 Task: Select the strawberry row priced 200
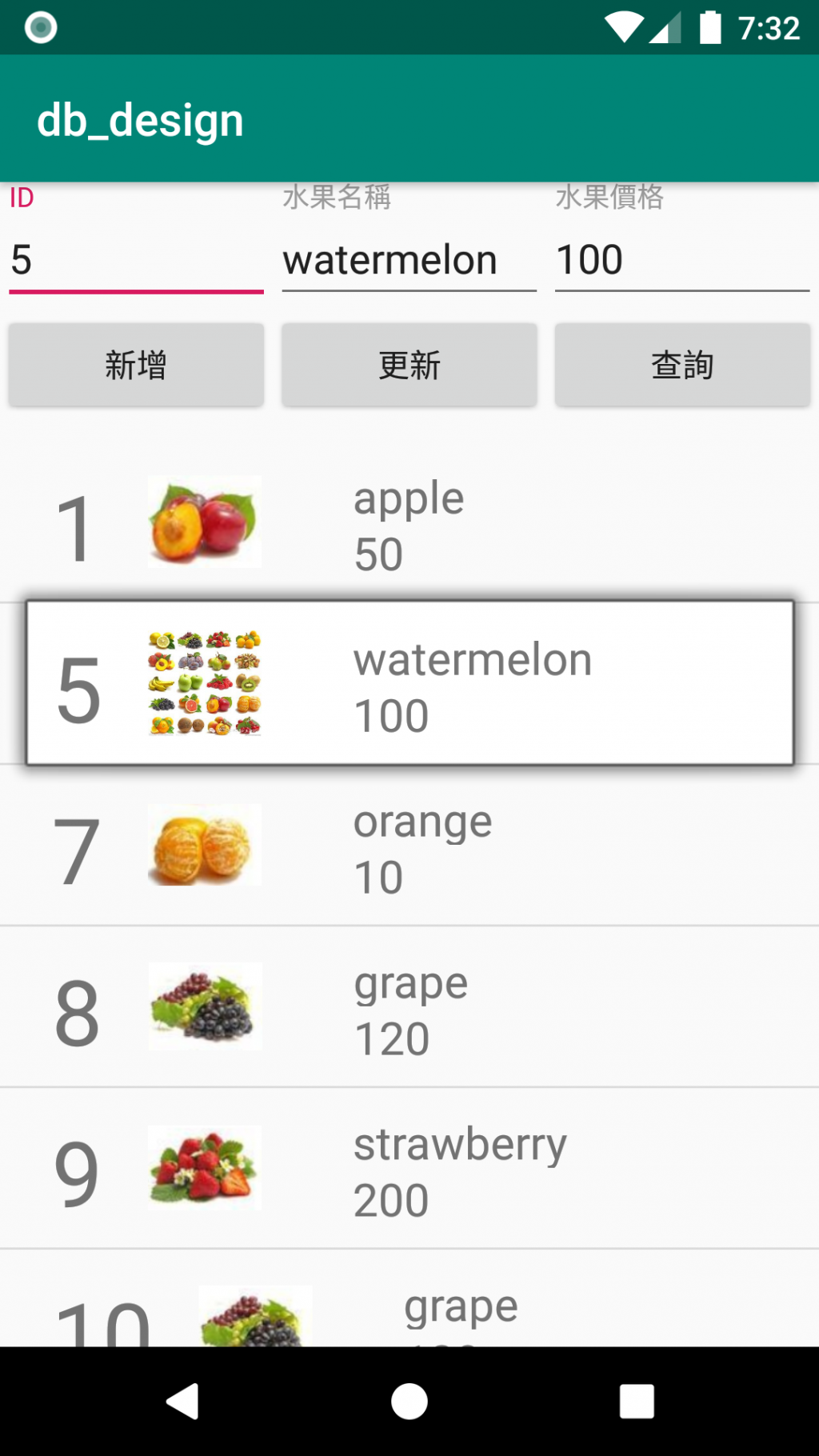coord(409,1170)
